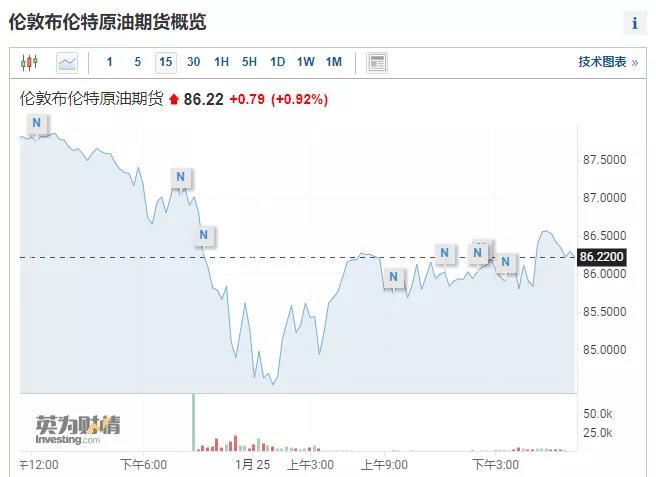The image size is (656, 477).
Task: Show the 1D daily chart
Action: point(277,62)
